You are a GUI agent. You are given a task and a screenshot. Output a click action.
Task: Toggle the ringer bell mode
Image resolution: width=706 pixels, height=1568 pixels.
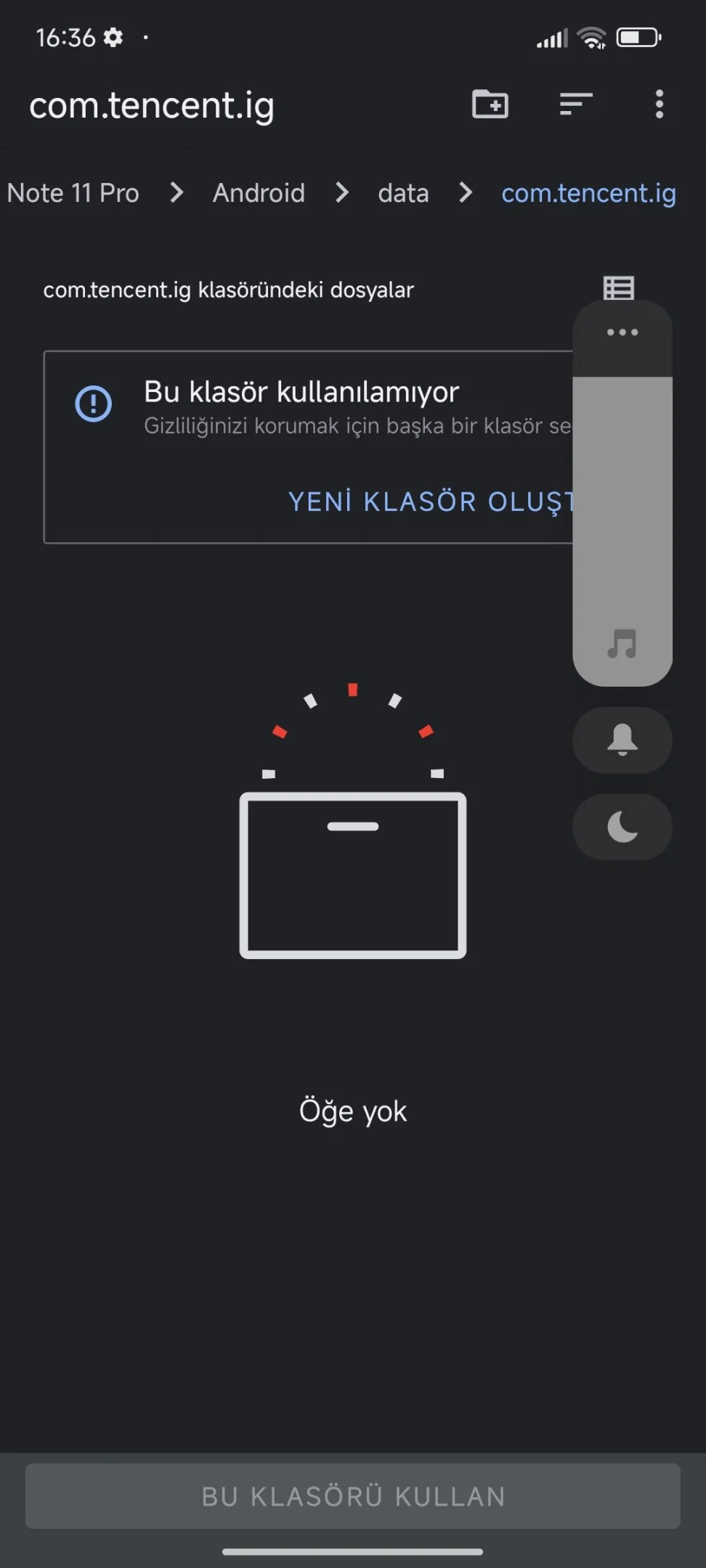click(622, 740)
